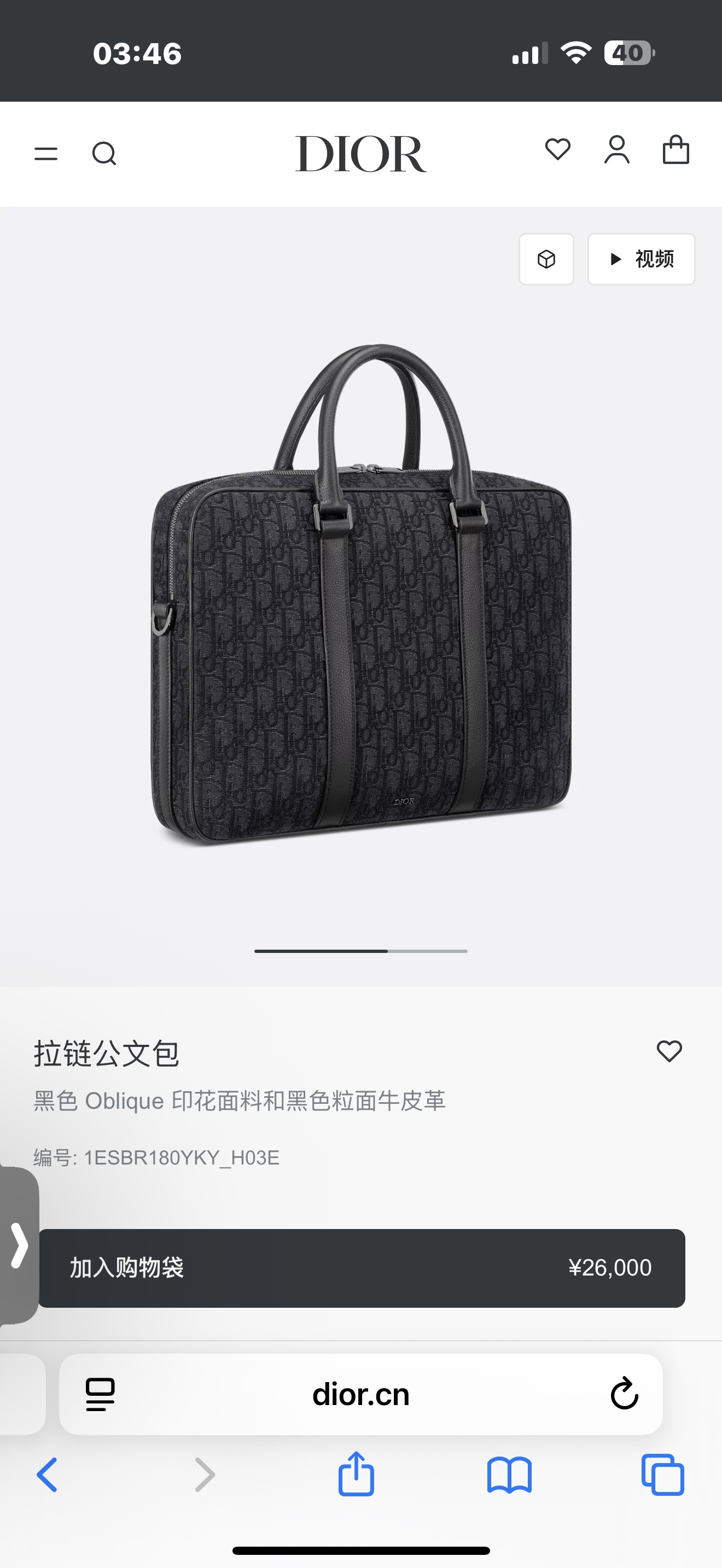Open the hamburger menu
Image resolution: width=722 pixels, height=1568 pixels.
pyautogui.click(x=45, y=154)
